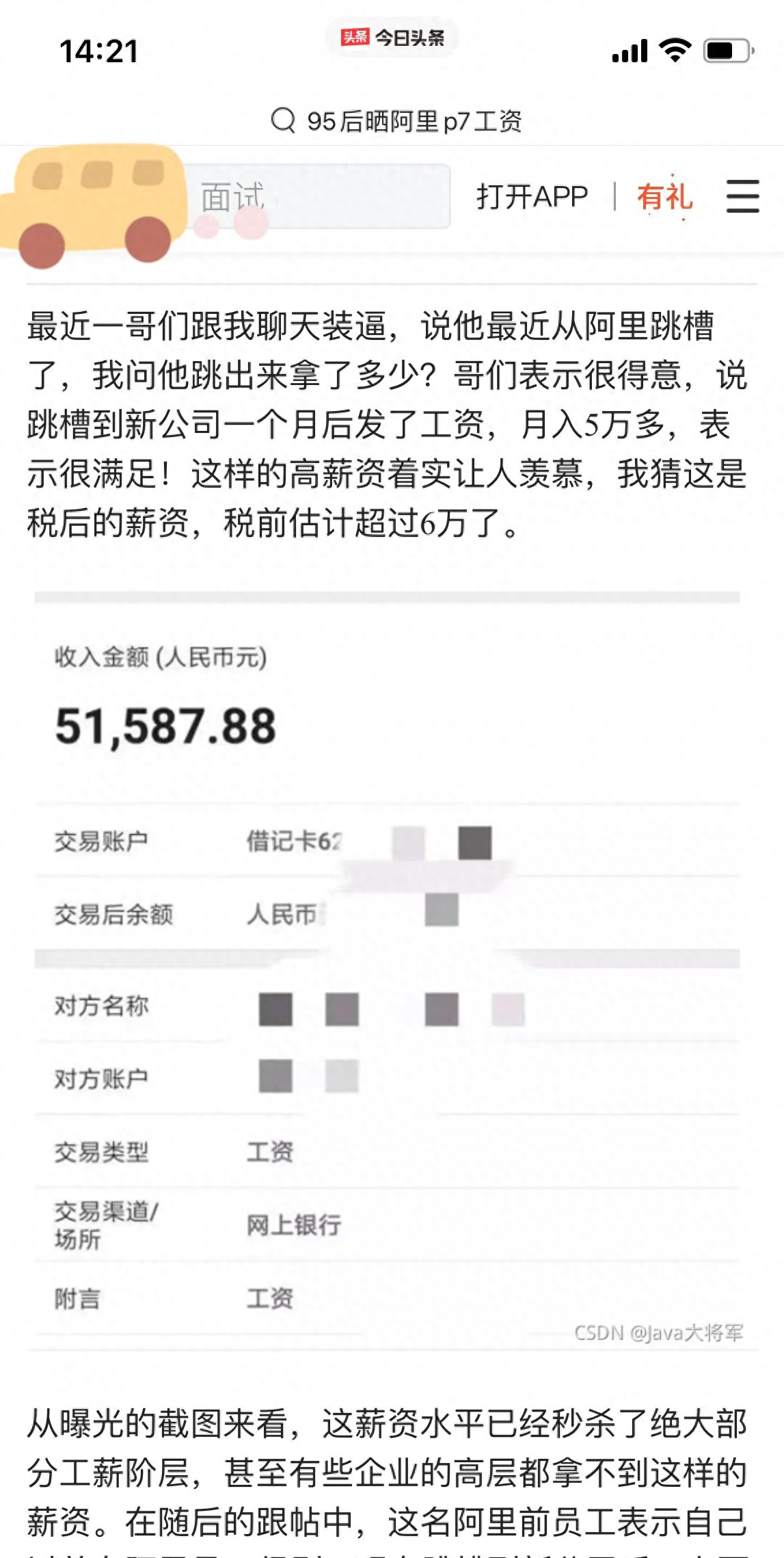Viewport: 784px width, 1558px height.
Task: Tap the address bar showing 95后晒阿里p7工资
Action: click(x=396, y=121)
